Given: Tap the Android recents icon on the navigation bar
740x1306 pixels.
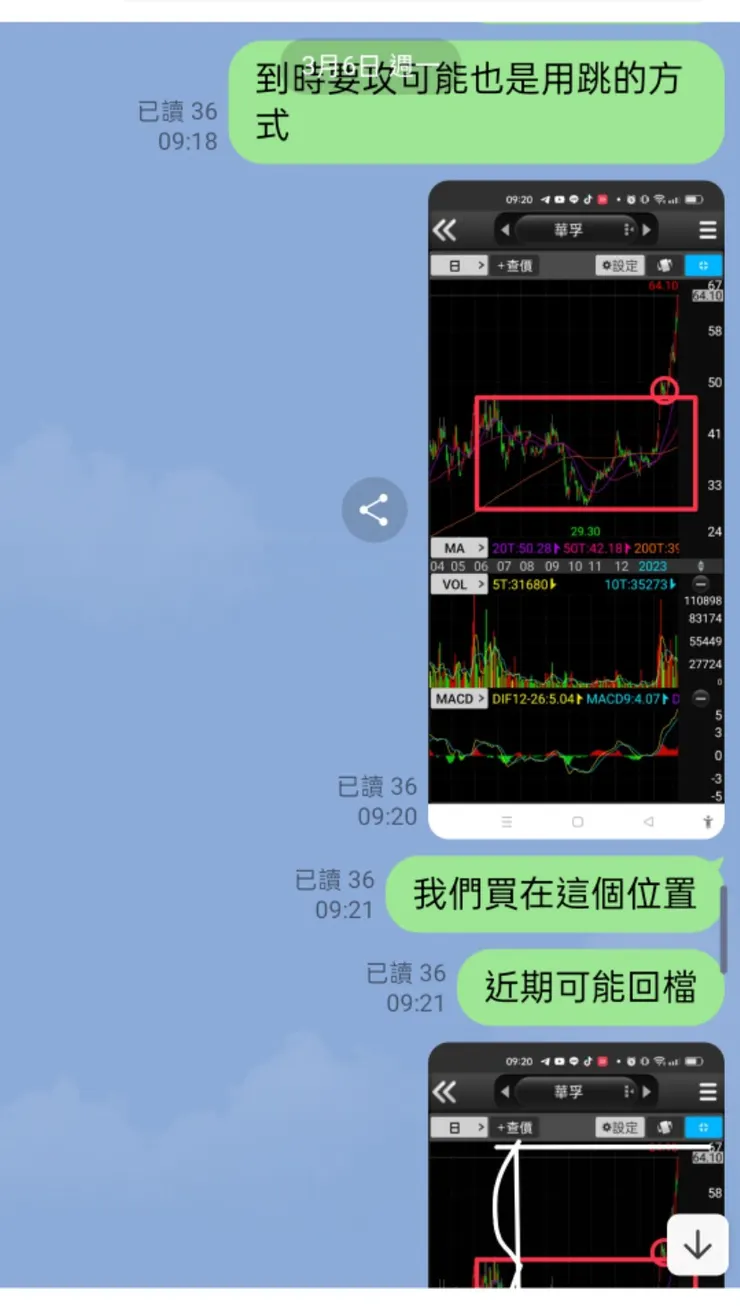Looking at the screenshot, I should tap(508, 822).
